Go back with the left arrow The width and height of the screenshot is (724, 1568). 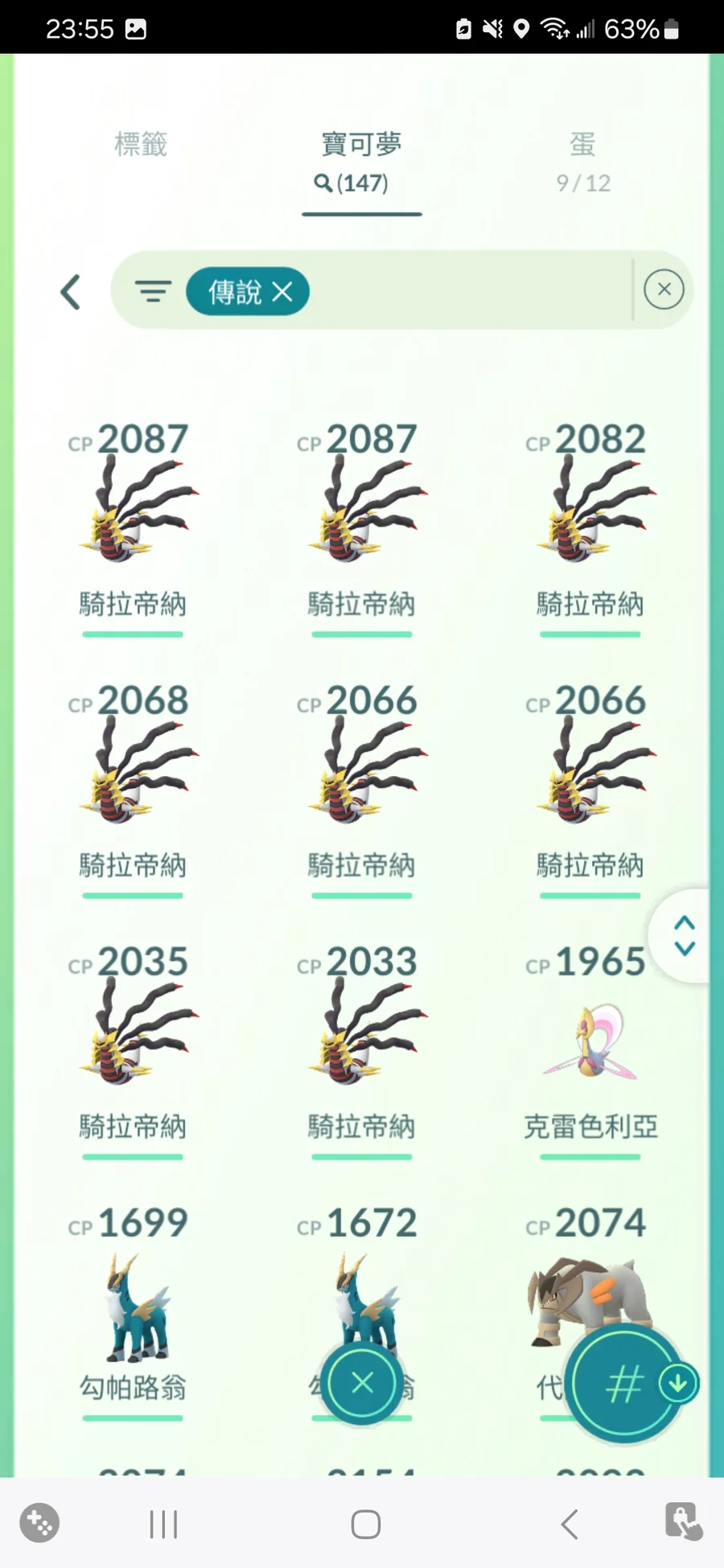pos(71,292)
